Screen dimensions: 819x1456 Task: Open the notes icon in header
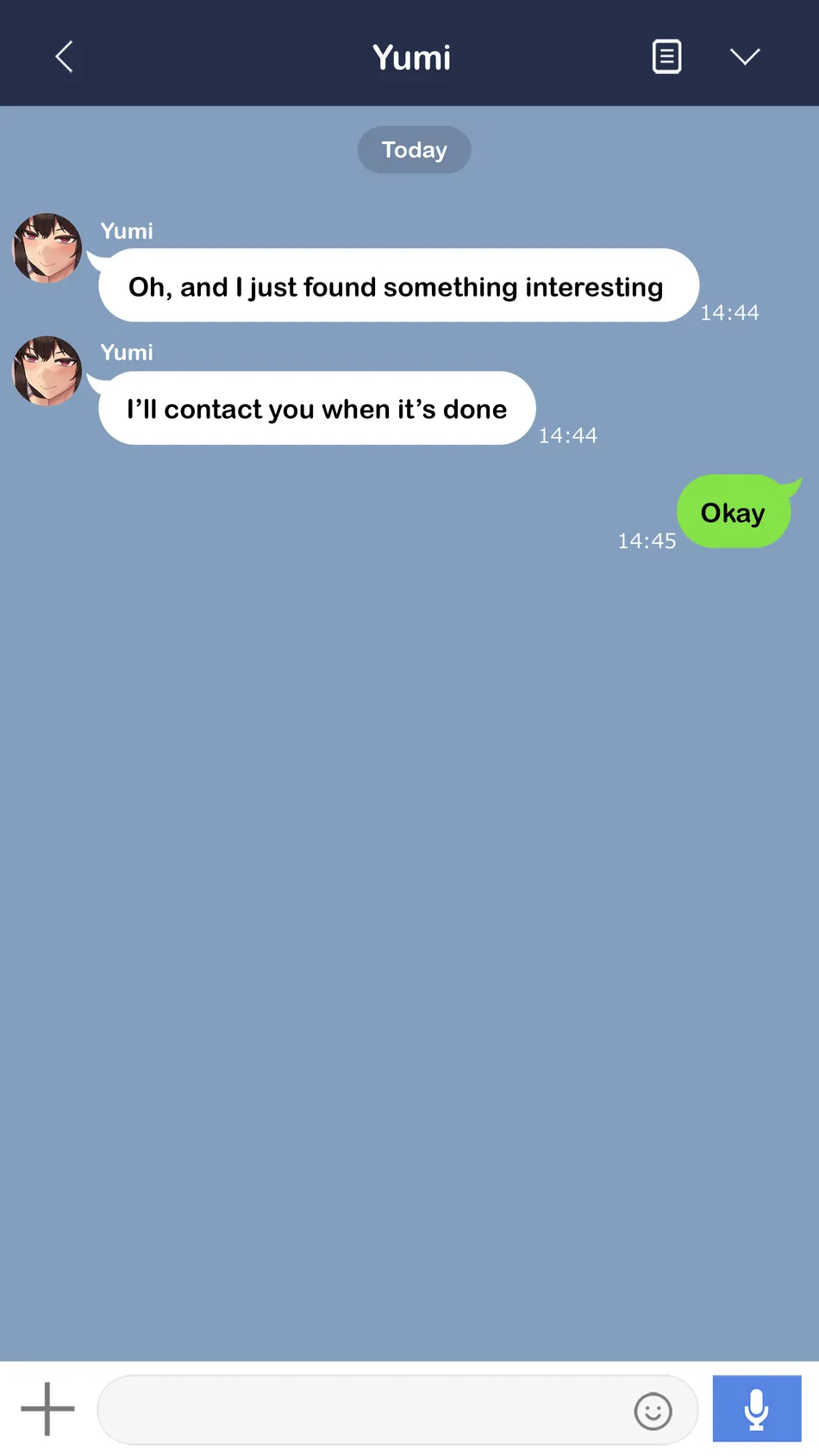pyautogui.click(x=666, y=57)
